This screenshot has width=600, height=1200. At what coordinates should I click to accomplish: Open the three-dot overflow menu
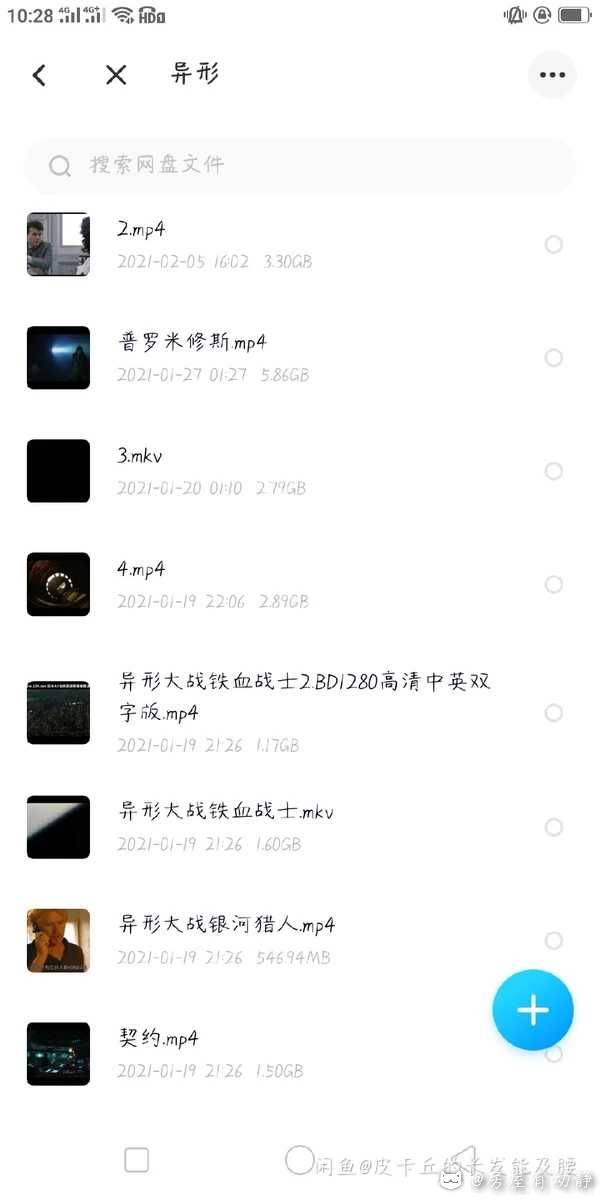(x=552, y=74)
